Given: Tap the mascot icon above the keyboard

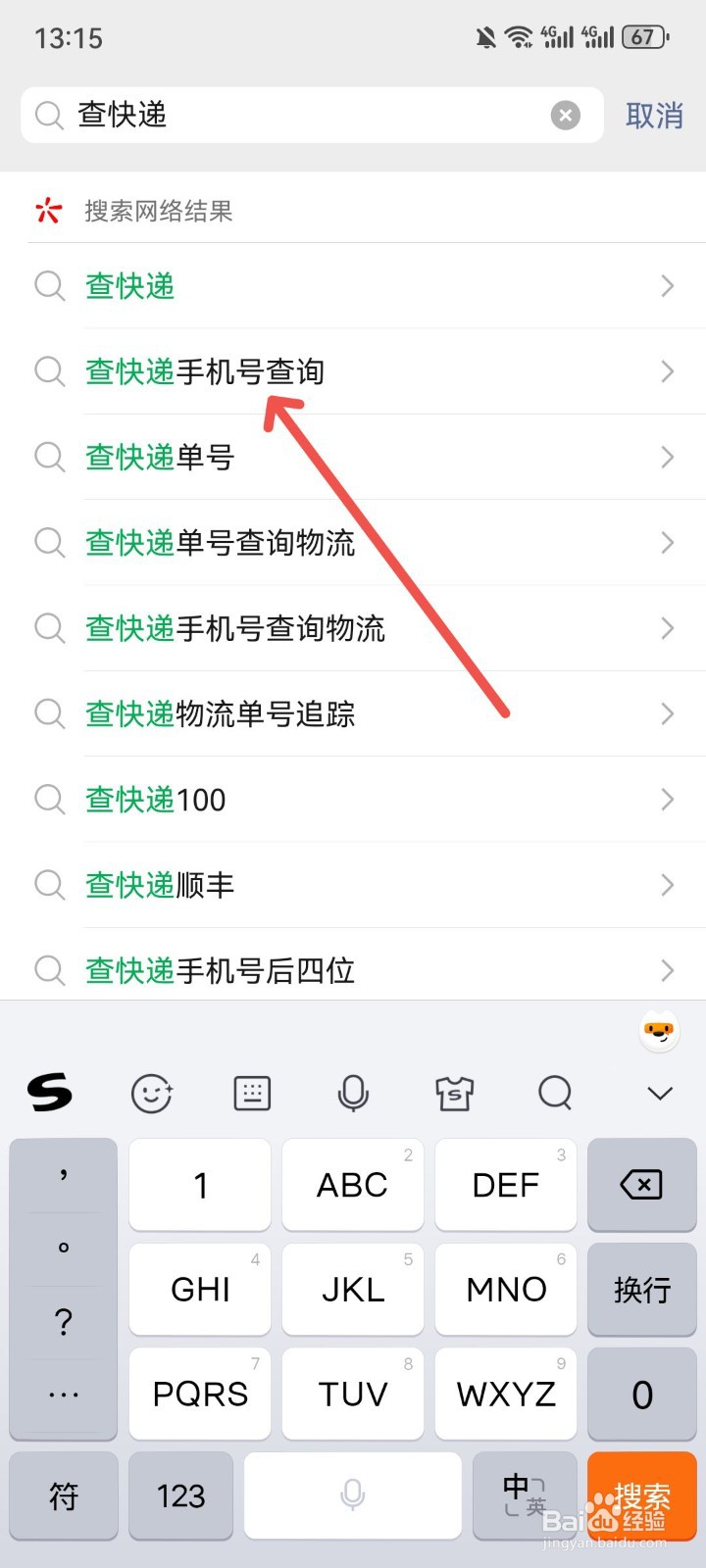Looking at the screenshot, I should click(x=658, y=1030).
